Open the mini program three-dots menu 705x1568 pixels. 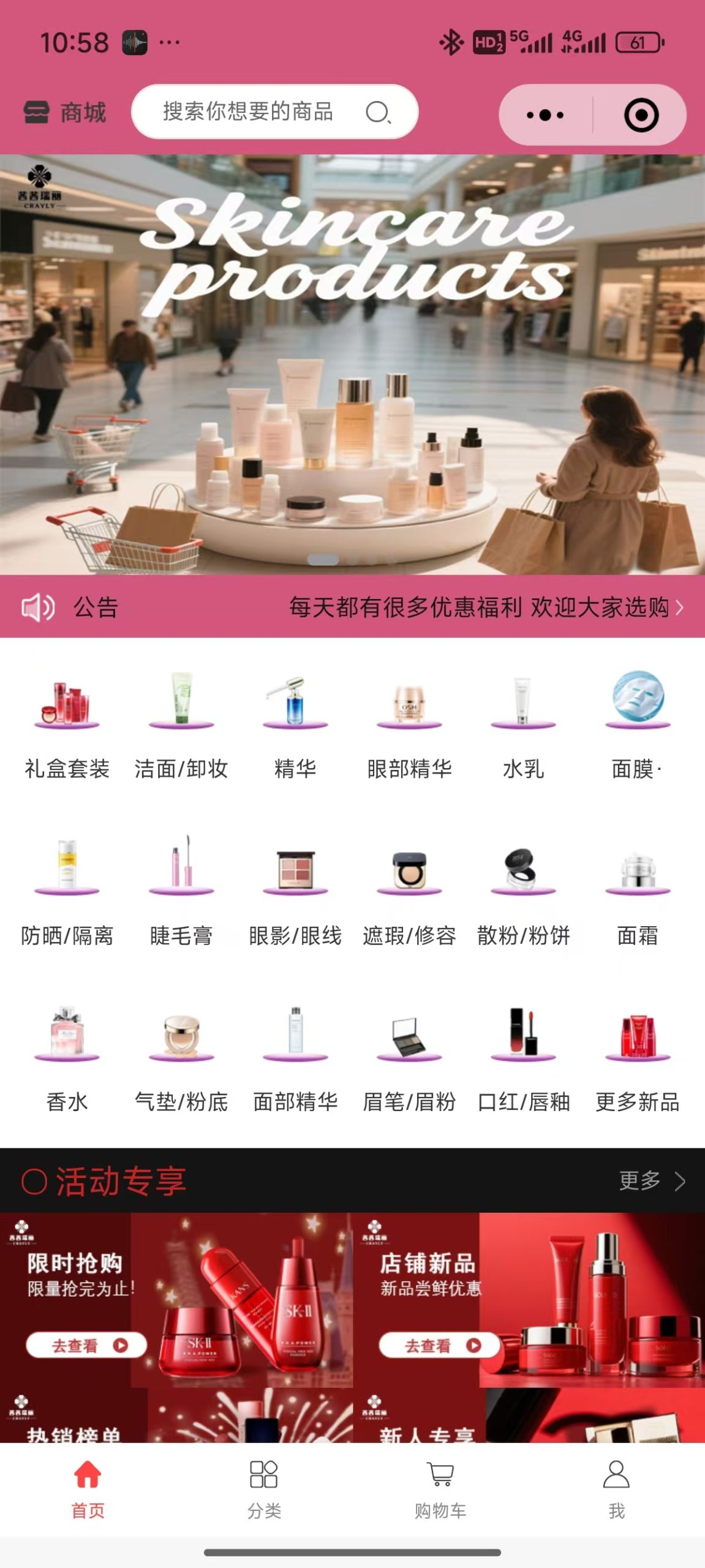[545, 115]
